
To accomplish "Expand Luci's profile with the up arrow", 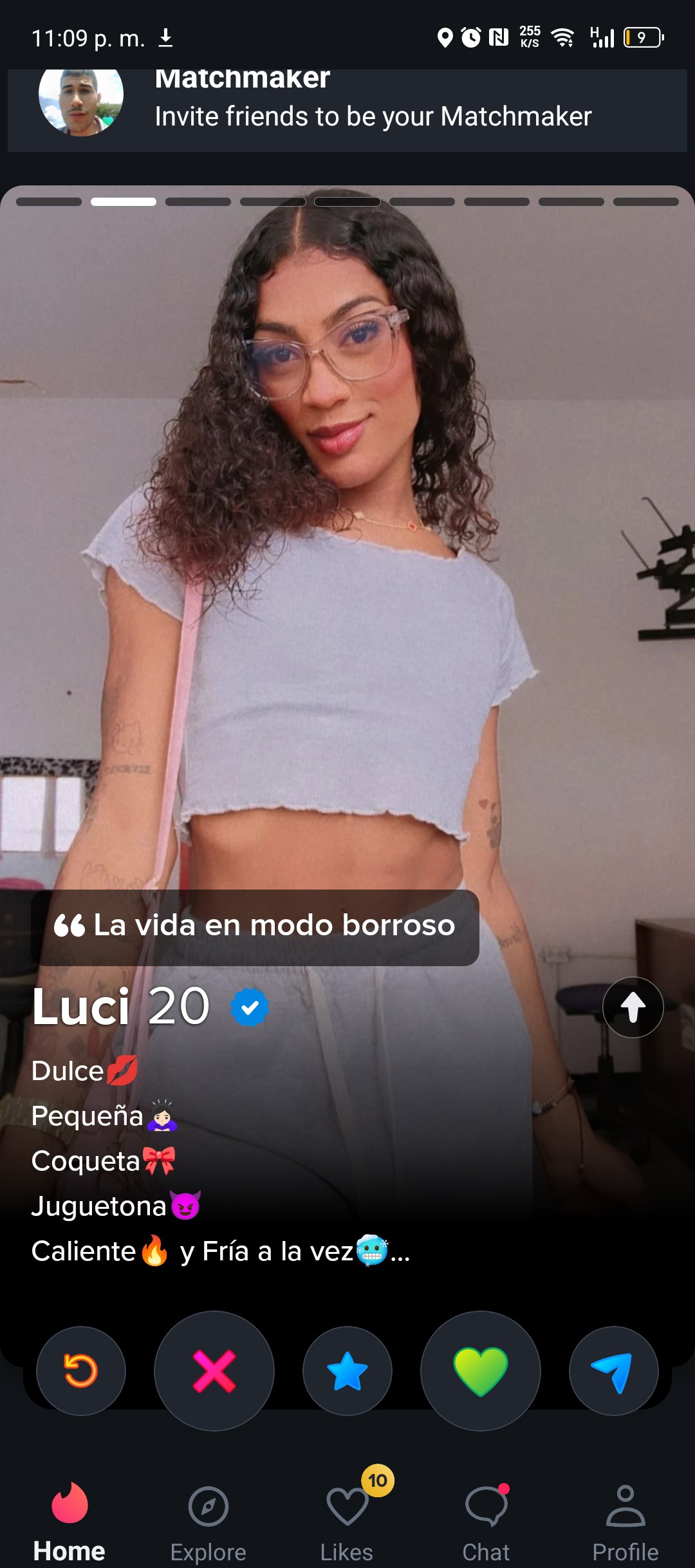I will tap(633, 1007).
